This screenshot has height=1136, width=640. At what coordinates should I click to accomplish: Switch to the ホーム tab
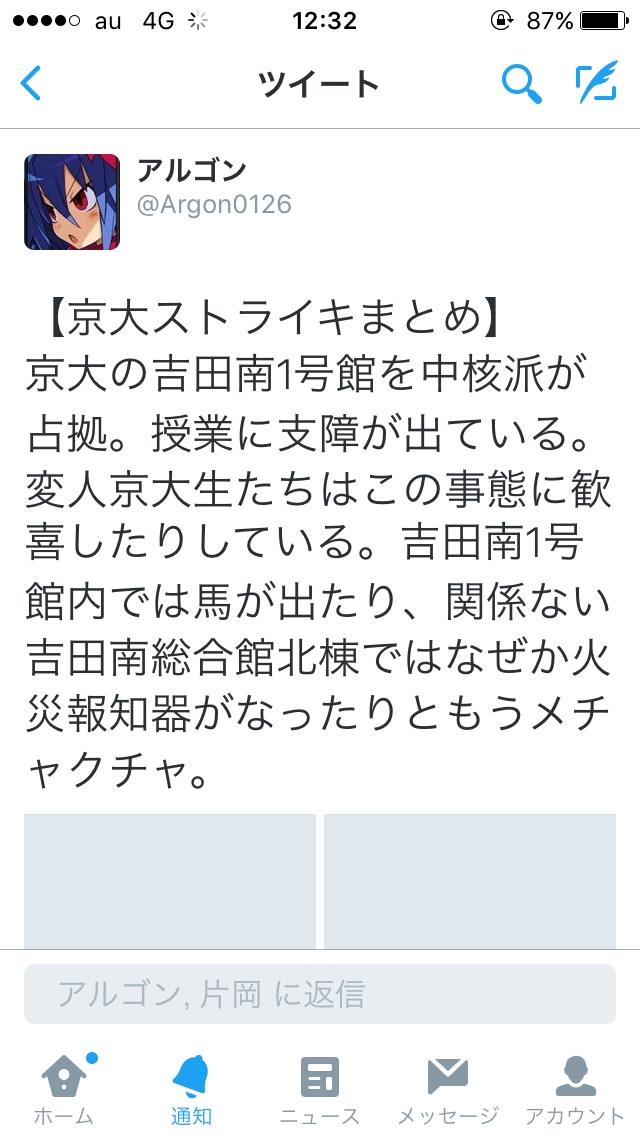coord(64,1088)
